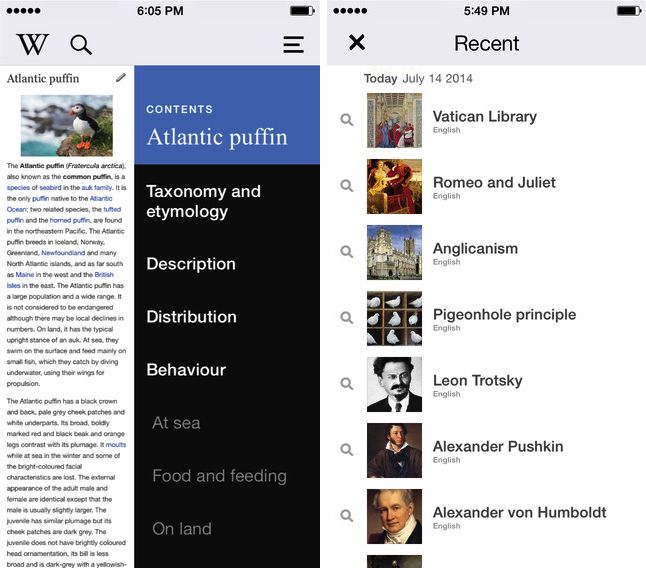Viewport: 646px width, 568px height.
Task: Jump to the Behaviour section
Action: (186, 370)
